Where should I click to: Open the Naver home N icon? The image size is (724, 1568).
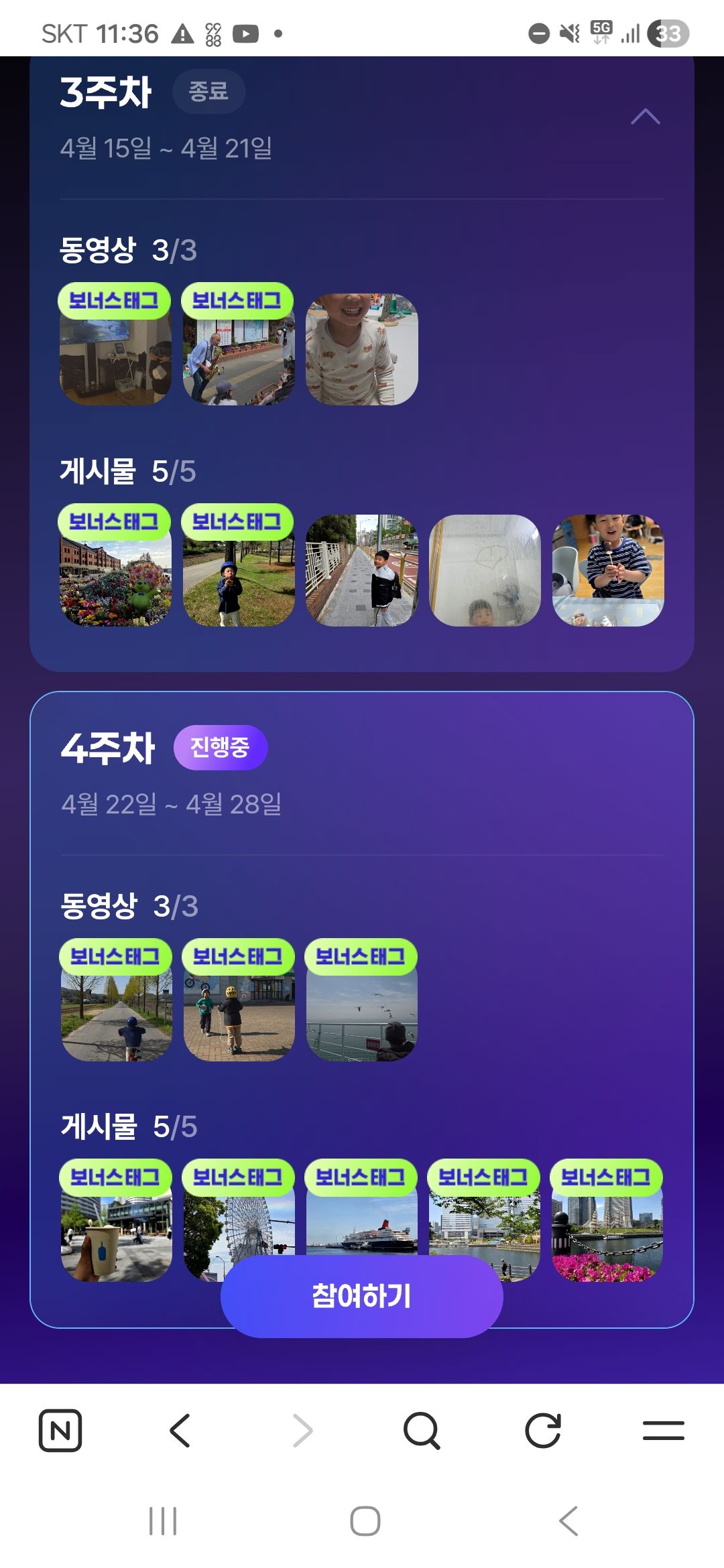pyautogui.click(x=60, y=1431)
